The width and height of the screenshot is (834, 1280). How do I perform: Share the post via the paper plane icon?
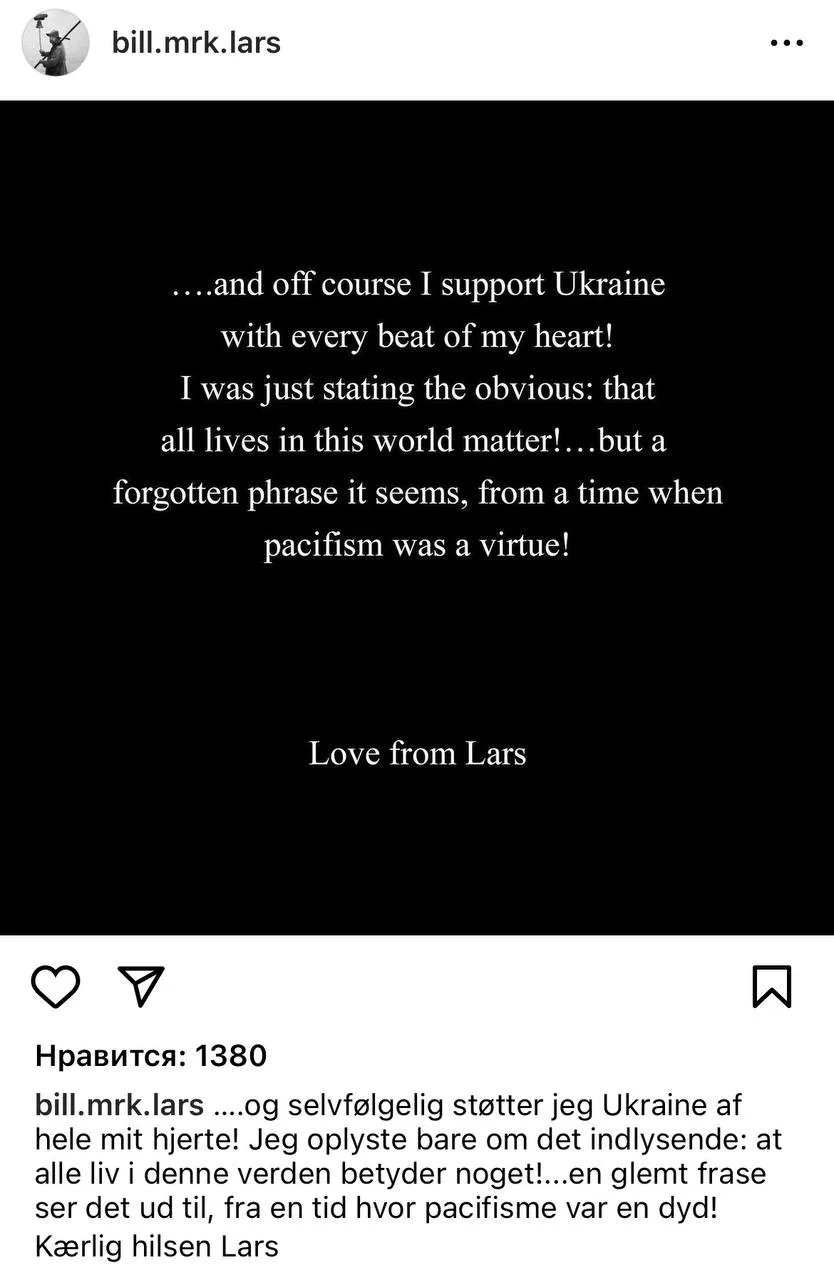pyautogui.click(x=141, y=986)
